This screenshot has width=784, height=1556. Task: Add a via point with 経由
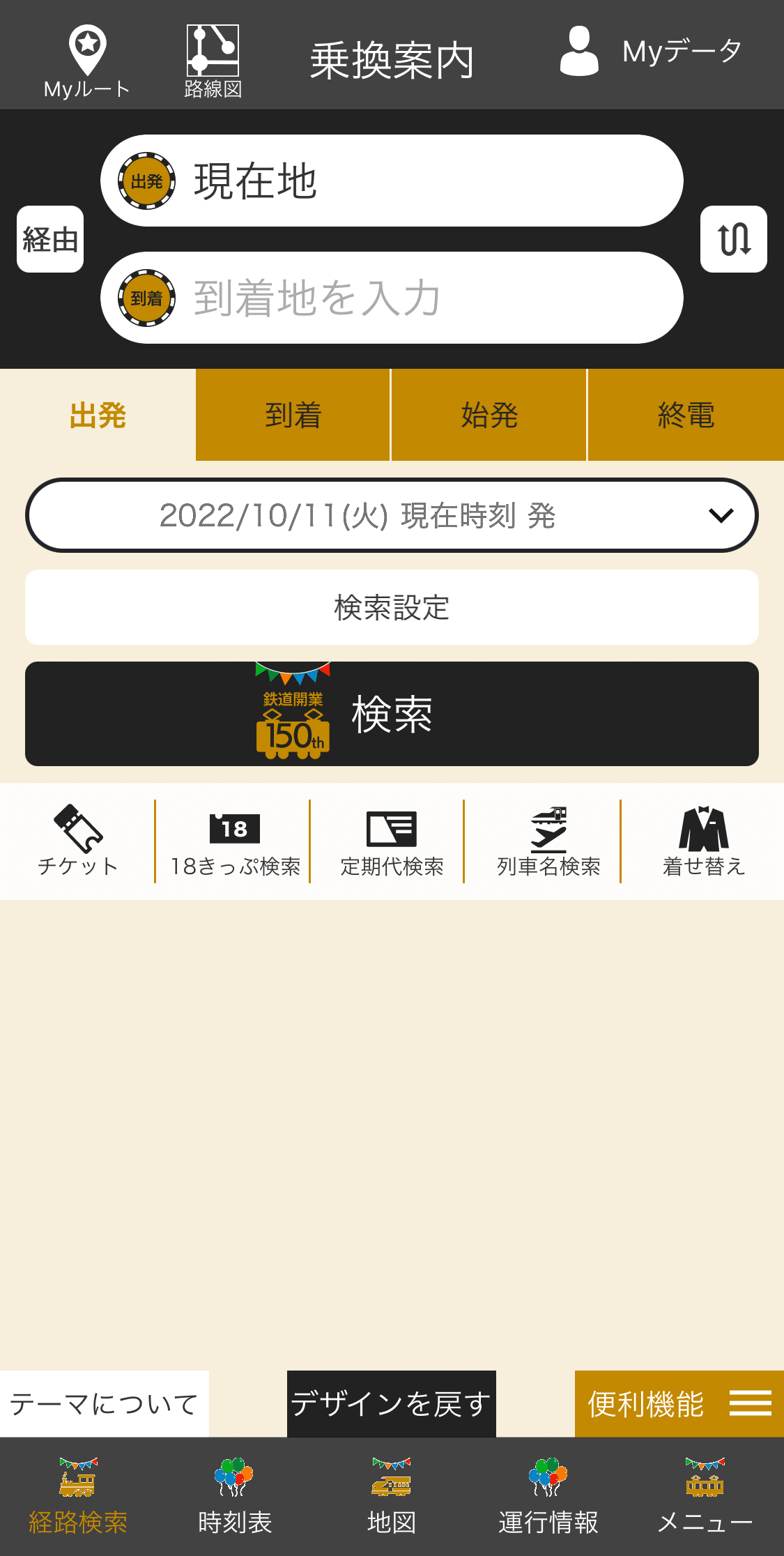(x=50, y=239)
